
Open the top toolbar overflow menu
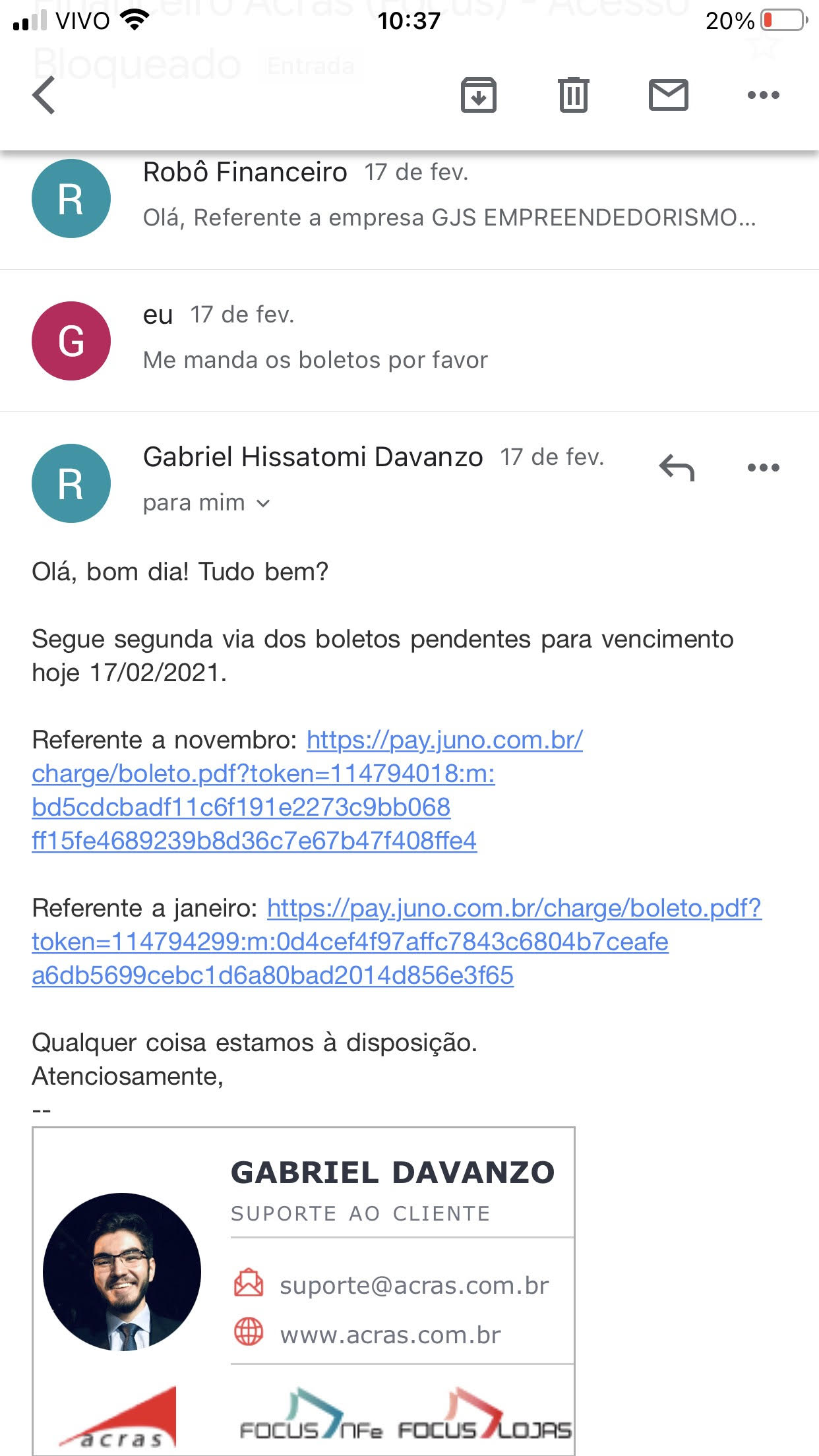coord(763,95)
